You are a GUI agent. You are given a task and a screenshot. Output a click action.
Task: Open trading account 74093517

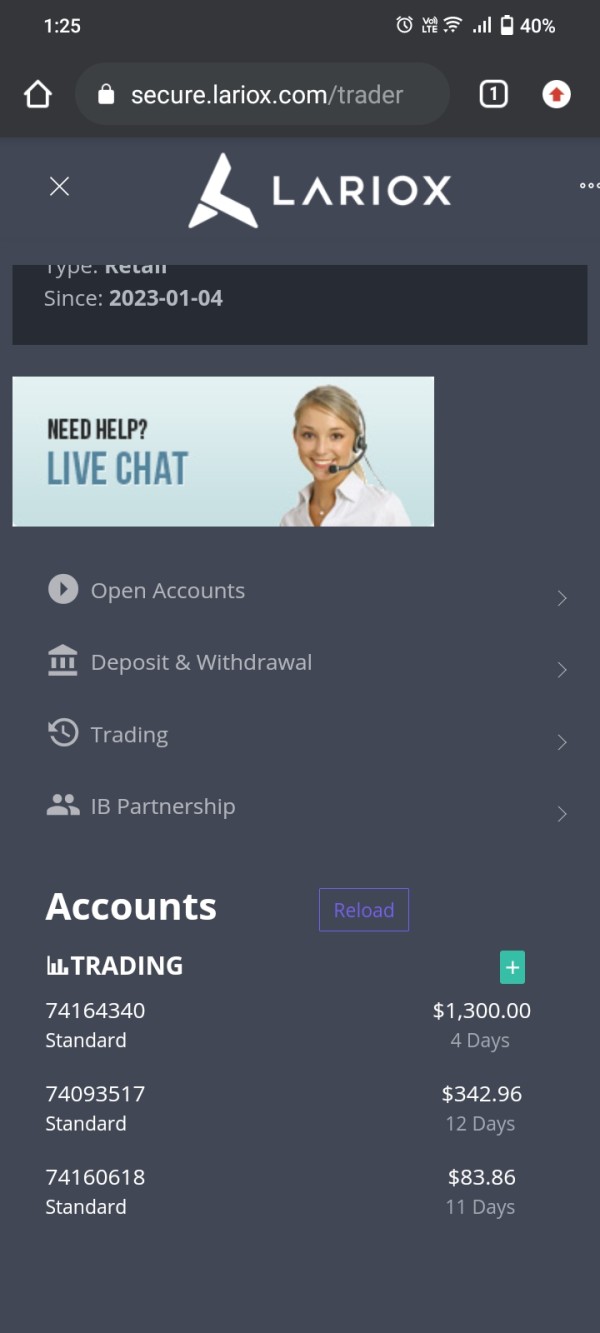coord(288,1108)
